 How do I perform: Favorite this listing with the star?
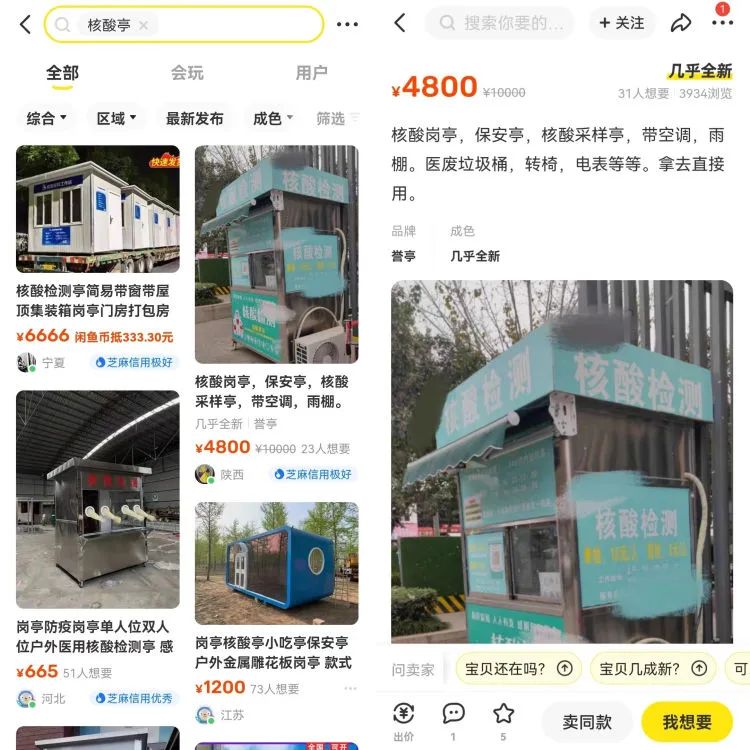tap(503, 720)
